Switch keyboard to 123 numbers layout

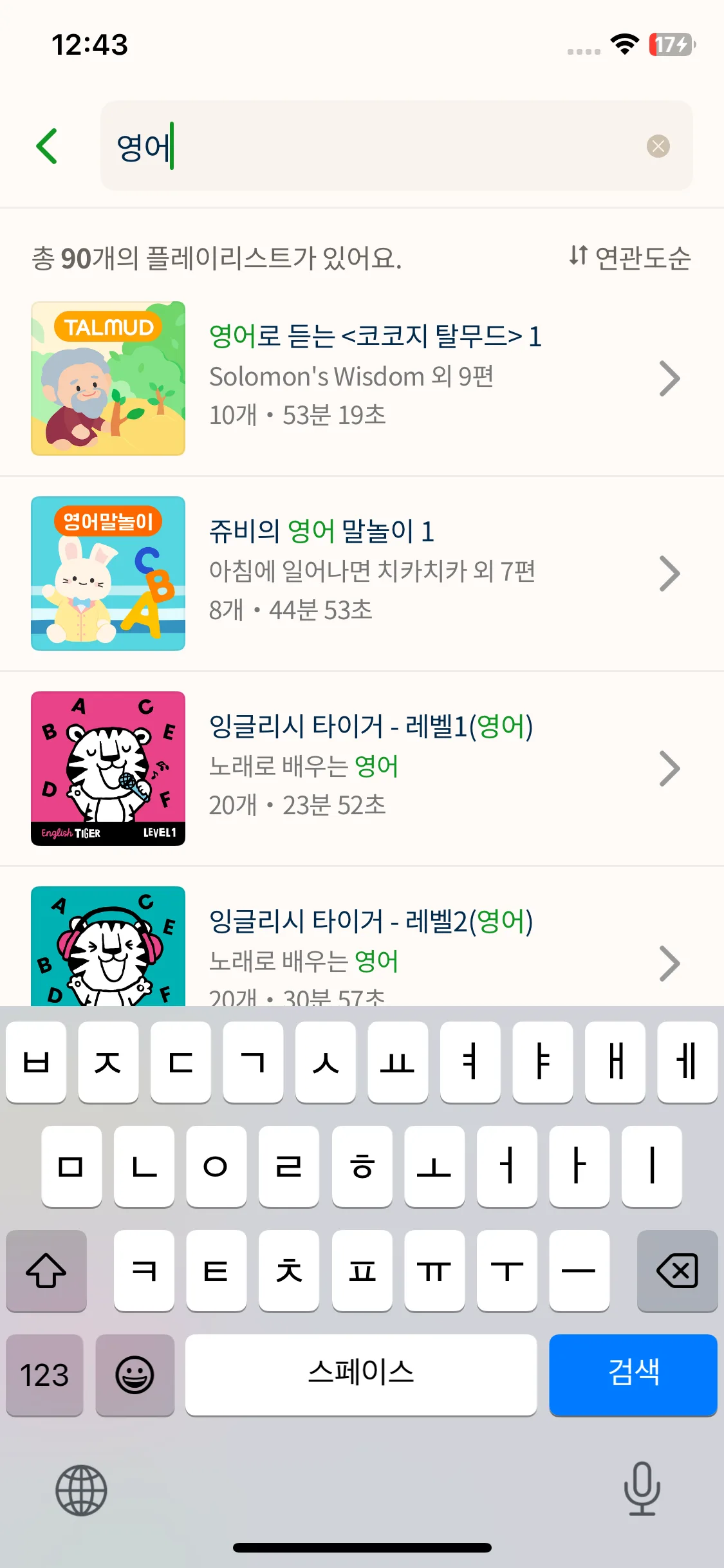click(x=44, y=1374)
